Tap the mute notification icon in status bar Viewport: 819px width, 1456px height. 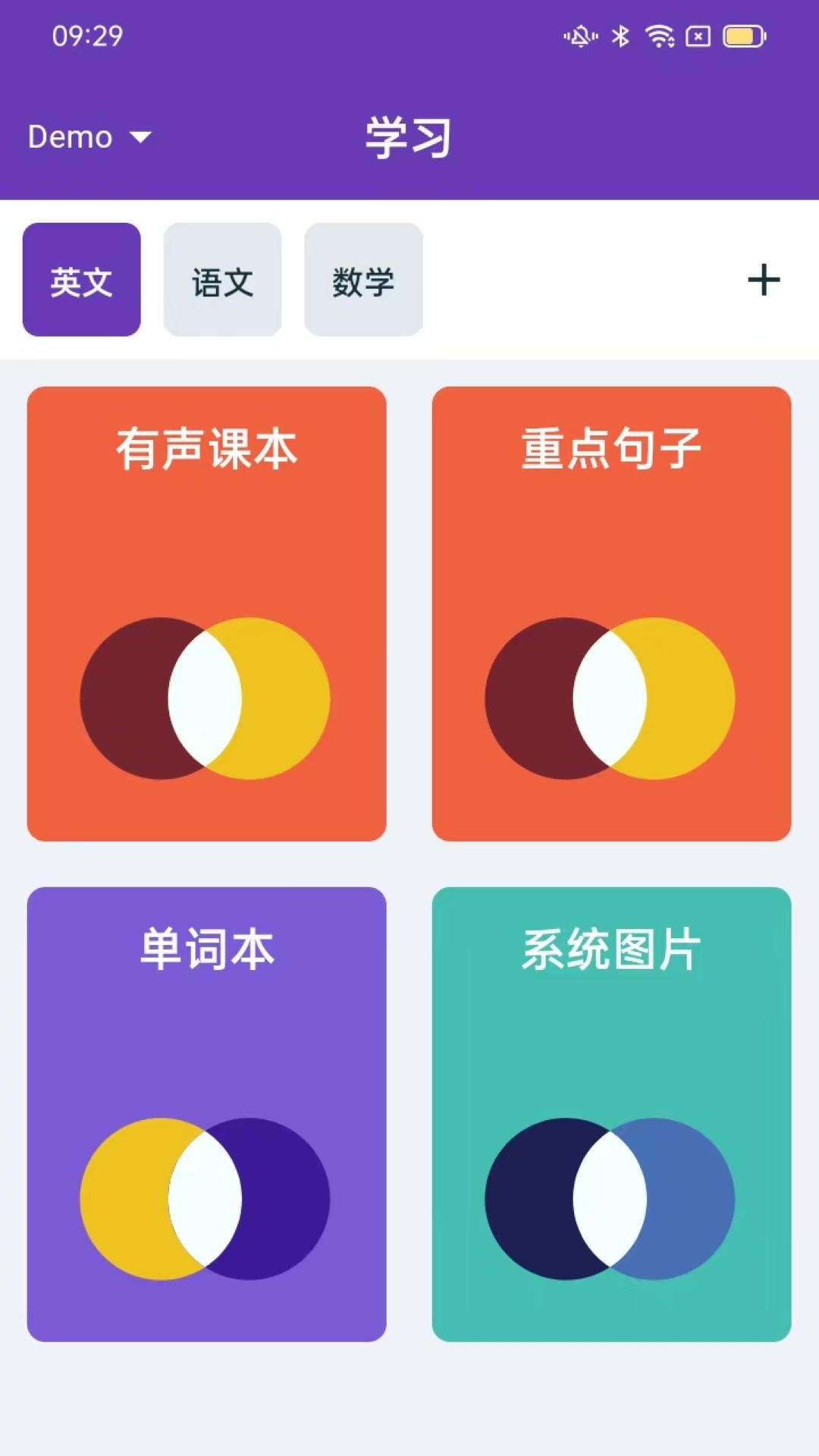coord(579,34)
